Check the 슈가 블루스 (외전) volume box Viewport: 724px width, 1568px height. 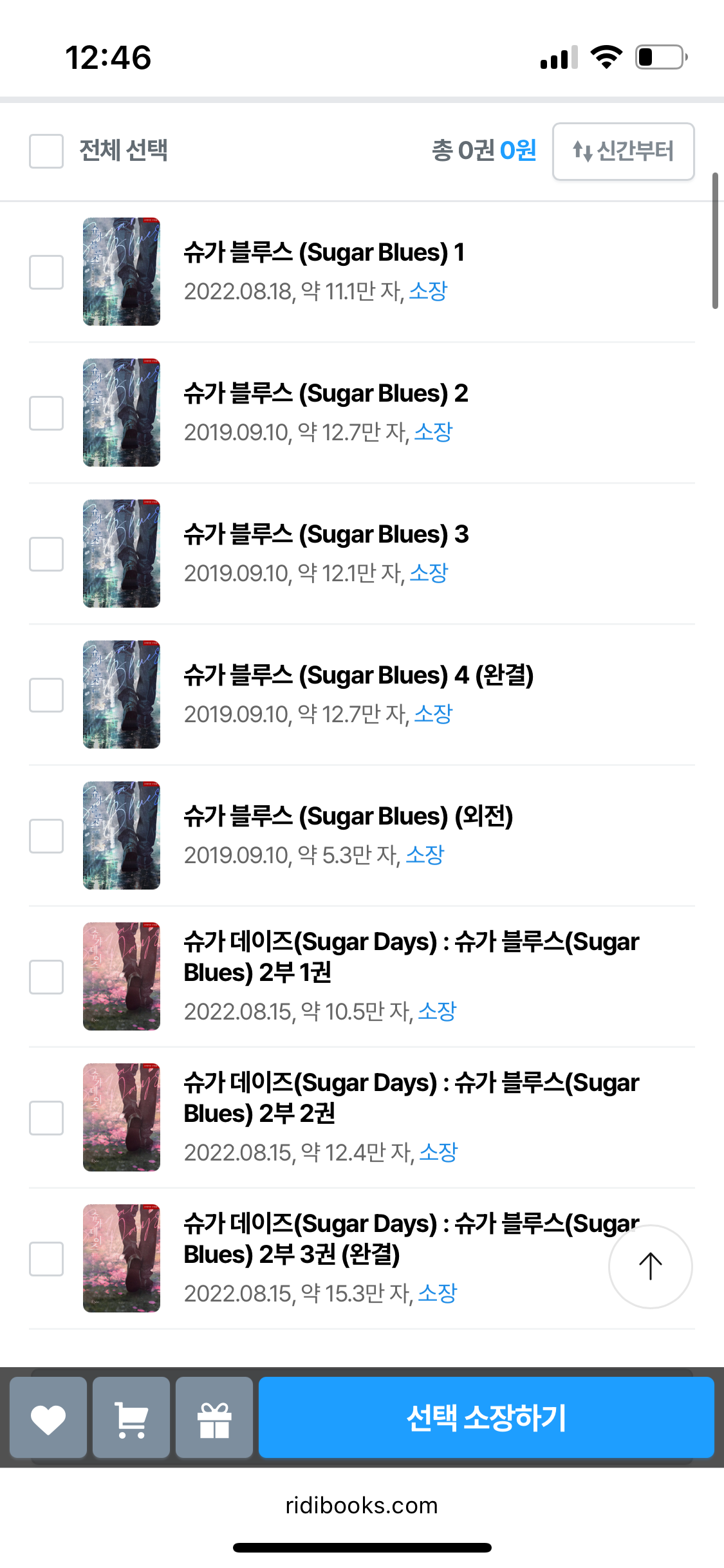tap(46, 836)
